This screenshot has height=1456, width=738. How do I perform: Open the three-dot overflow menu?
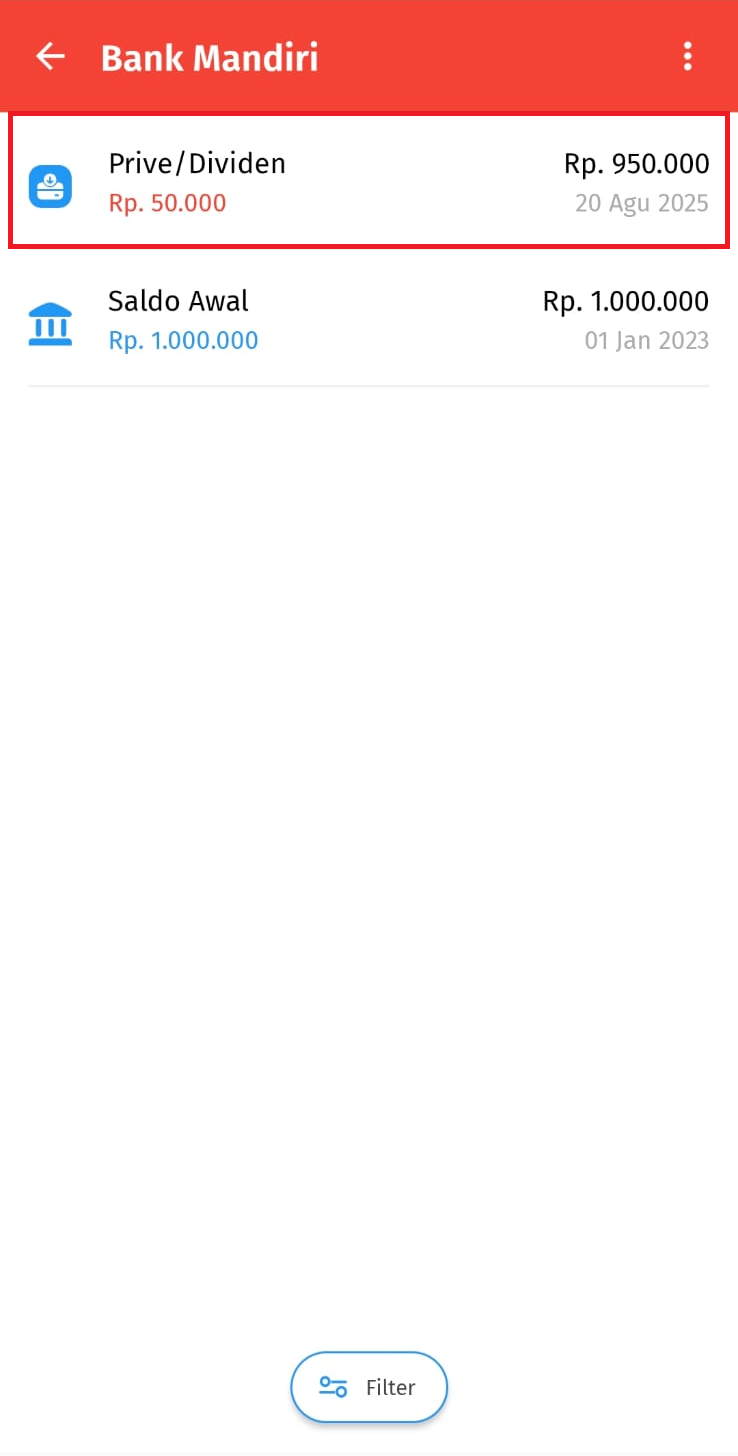click(687, 57)
